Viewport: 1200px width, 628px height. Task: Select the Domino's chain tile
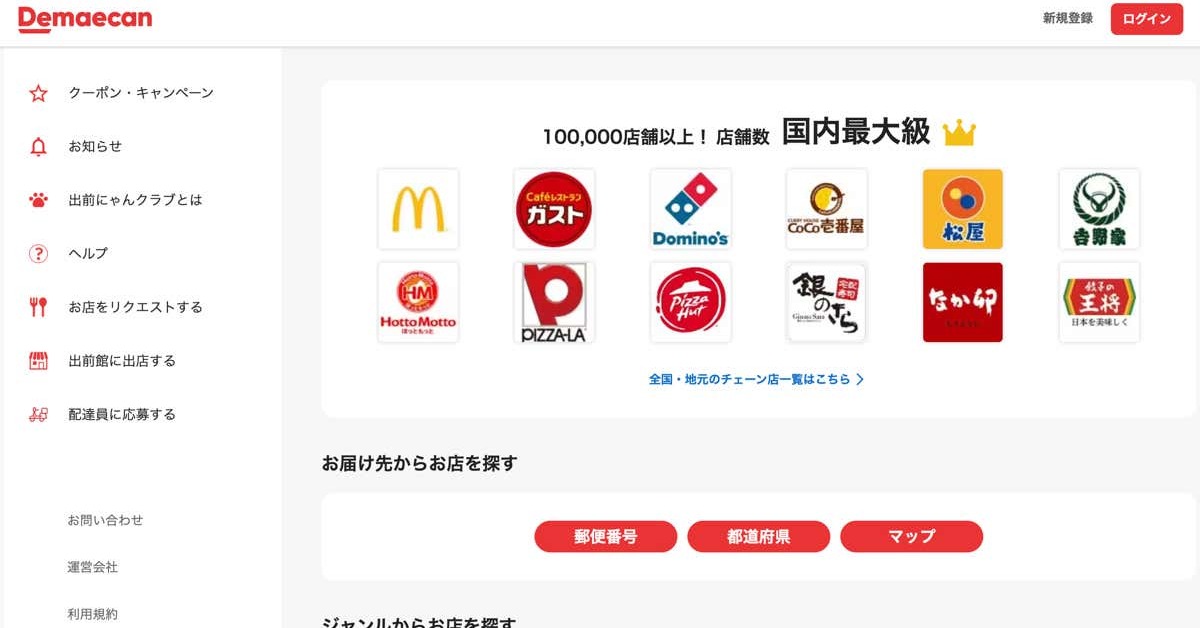tap(690, 209)
